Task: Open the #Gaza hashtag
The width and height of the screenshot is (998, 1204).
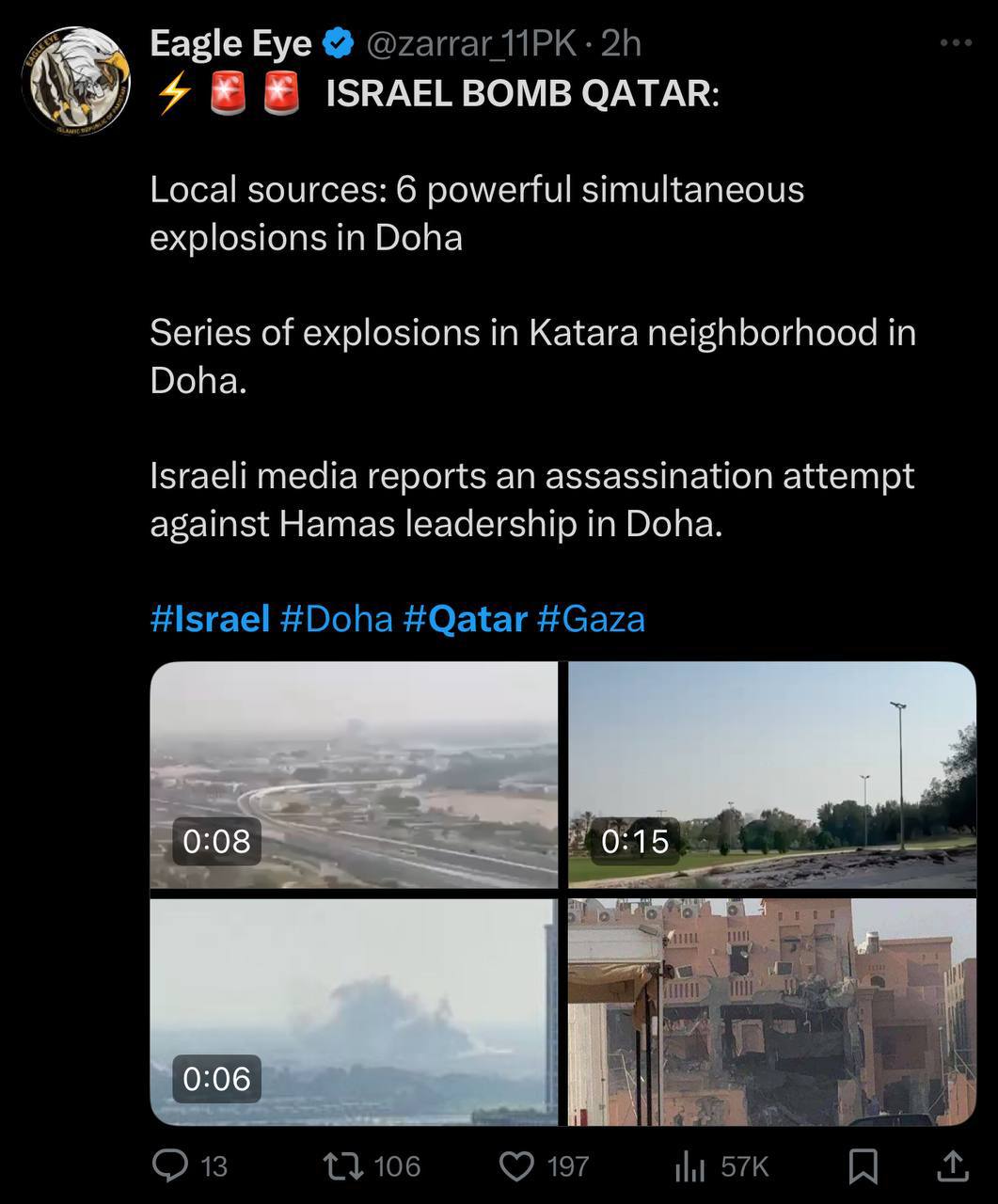Action: [x=591, y=619]
